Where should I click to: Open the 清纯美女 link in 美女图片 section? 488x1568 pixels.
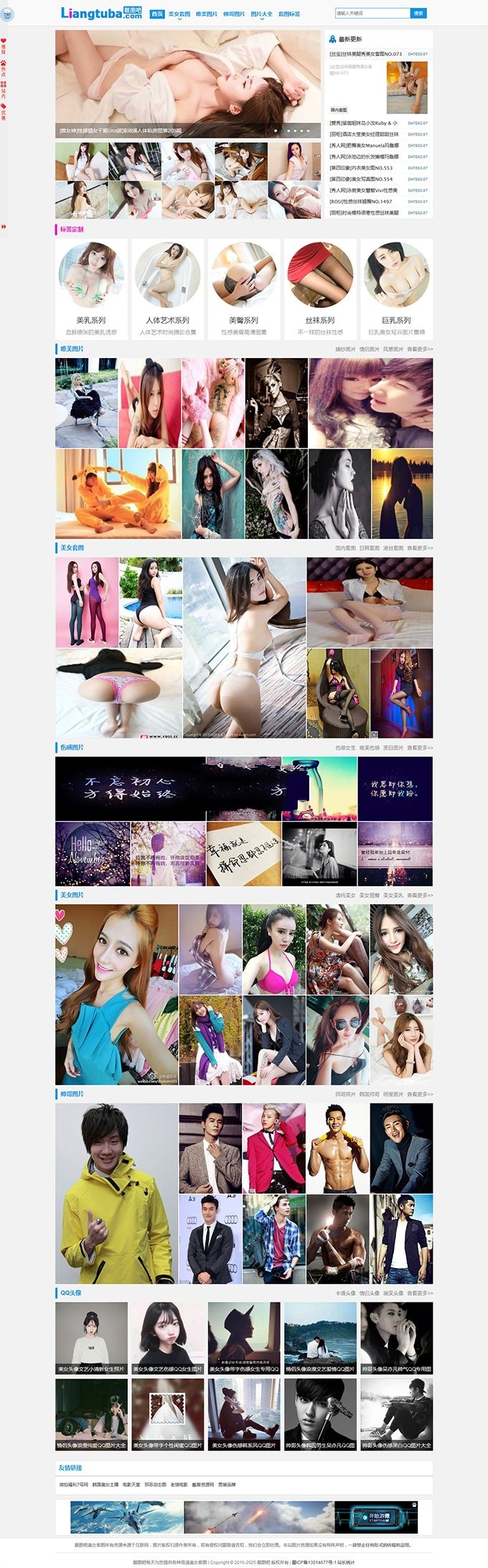coord(345,895)
